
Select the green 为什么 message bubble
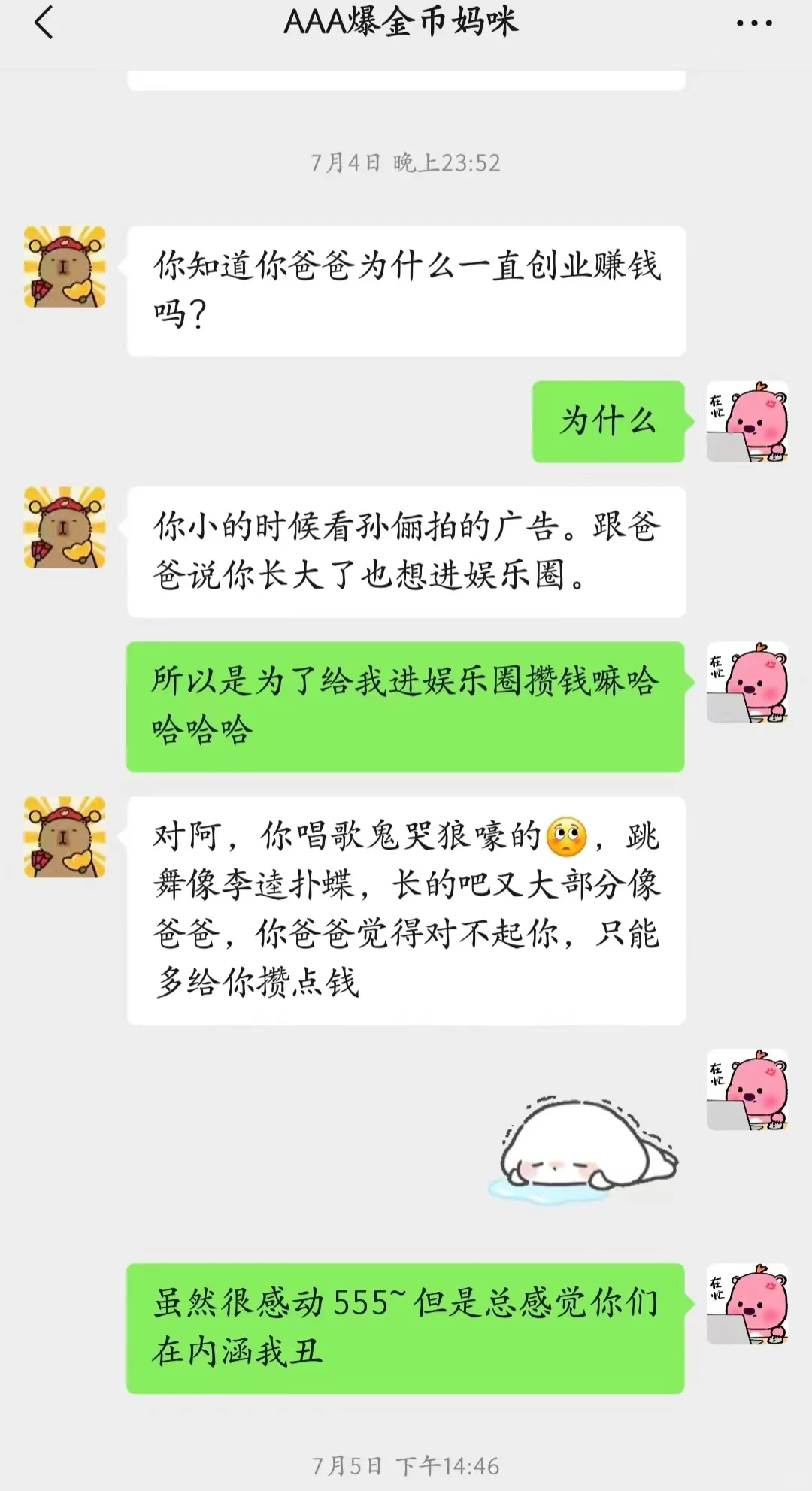tap(607, 423)
